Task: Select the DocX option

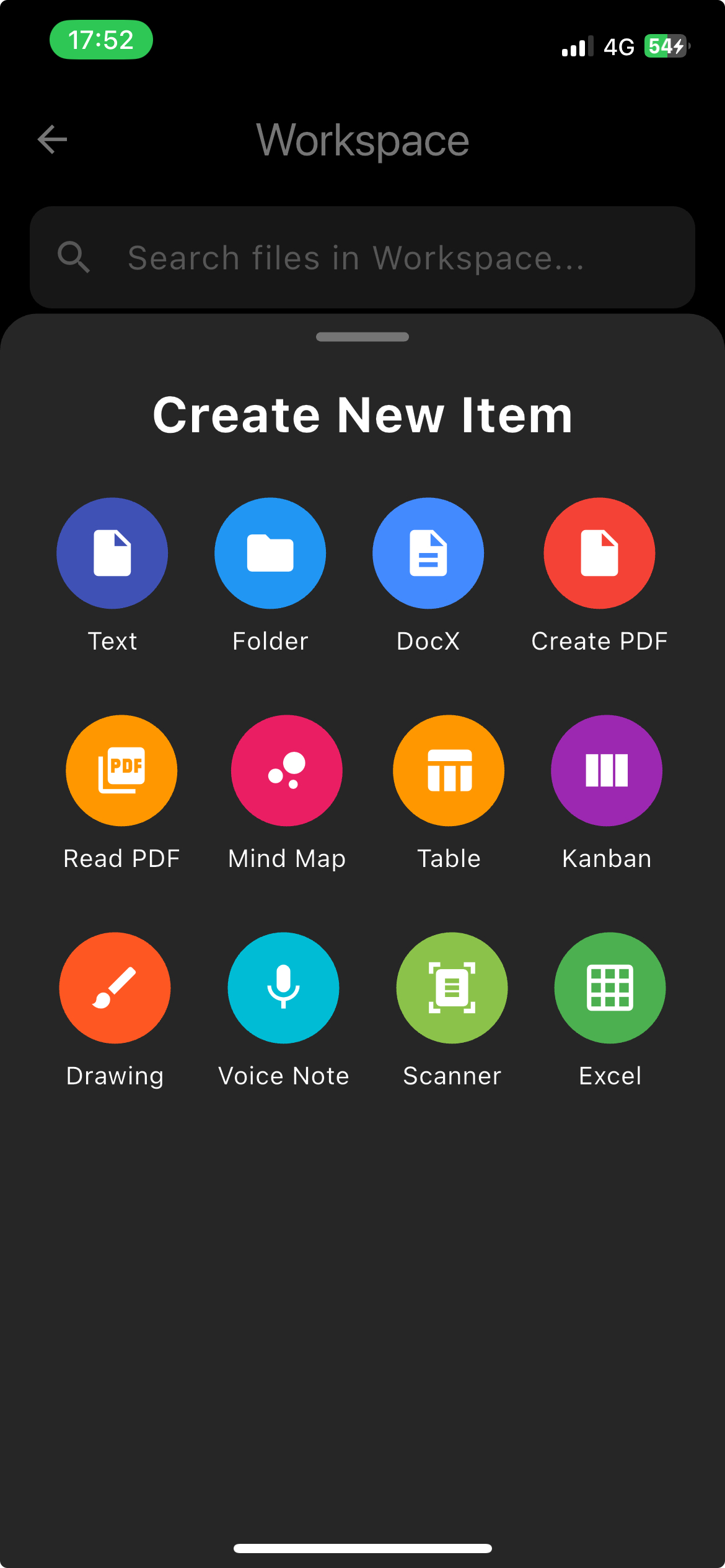Action: pyautogui.click(x=428, y=553)
